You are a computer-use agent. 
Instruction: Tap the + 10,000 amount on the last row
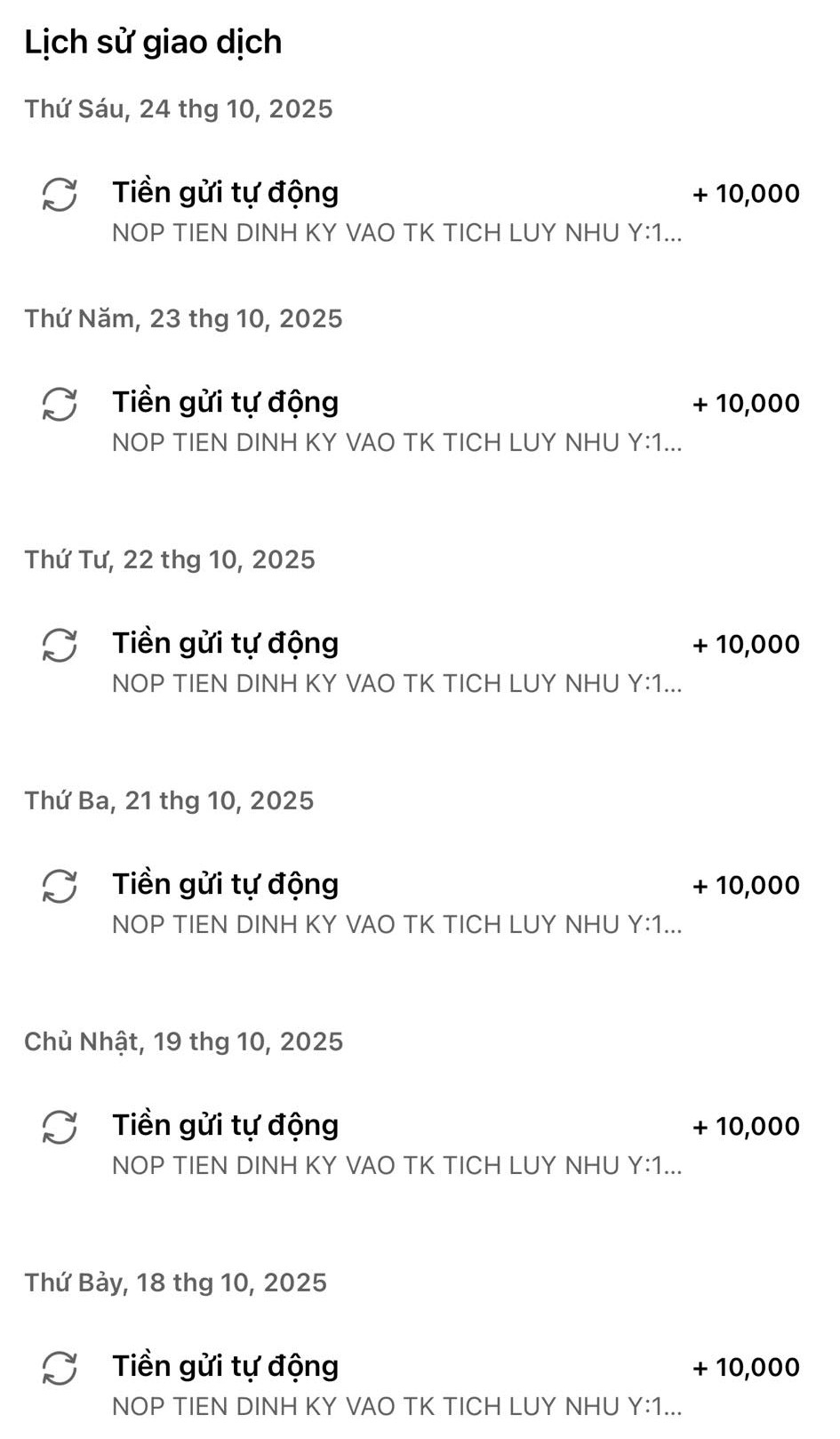(747, 1366)
